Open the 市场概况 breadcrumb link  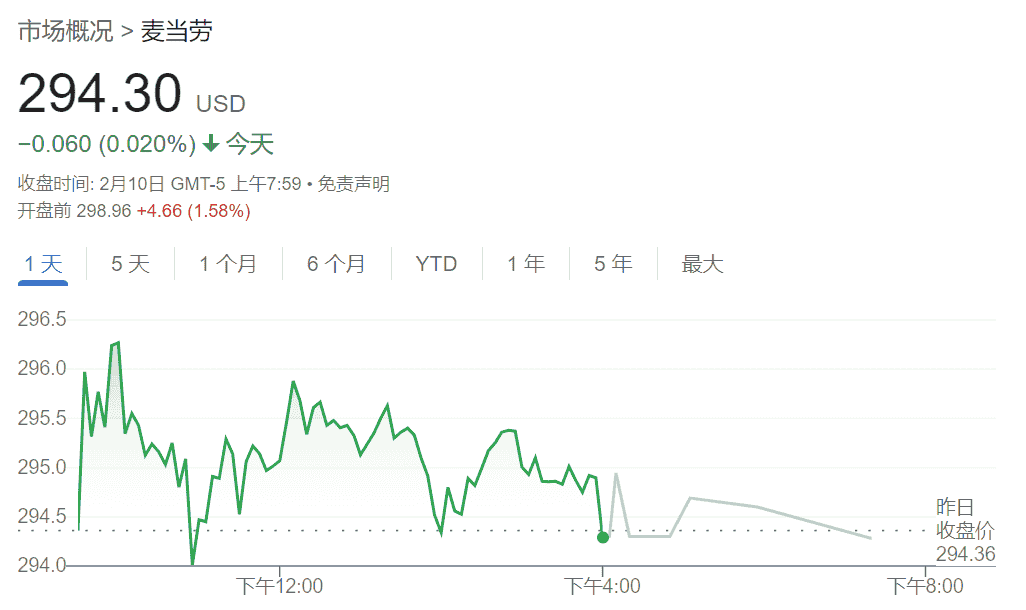tap(66, 31)
